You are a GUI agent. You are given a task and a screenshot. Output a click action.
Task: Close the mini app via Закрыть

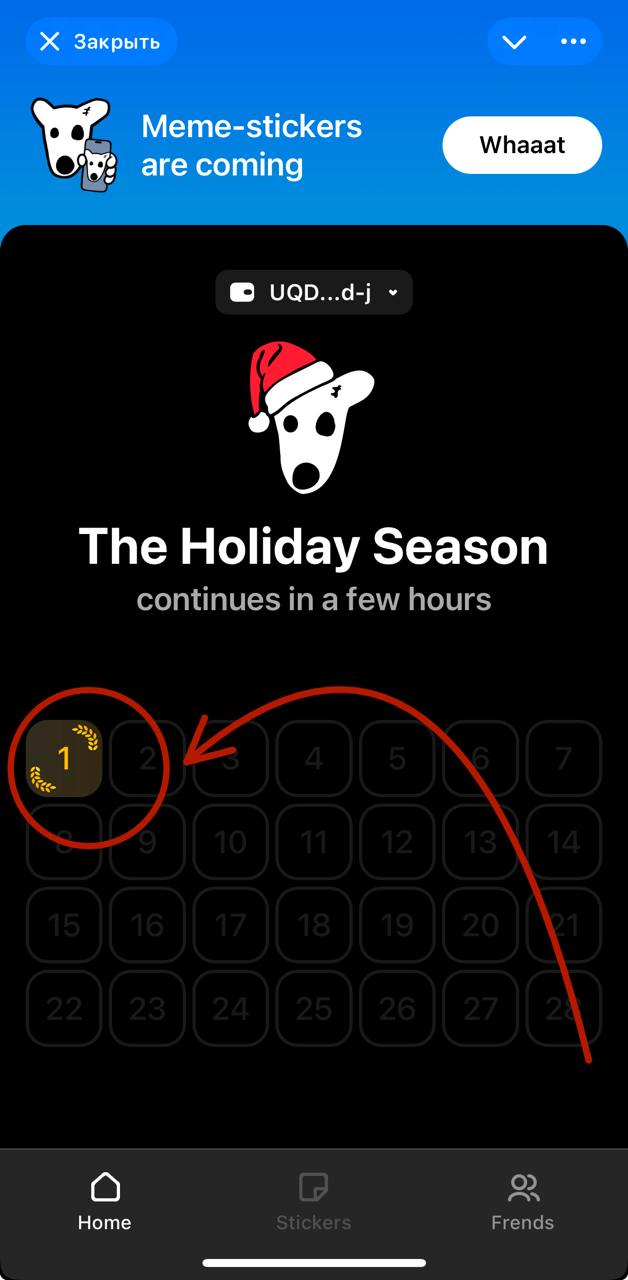tap(100, 42)
